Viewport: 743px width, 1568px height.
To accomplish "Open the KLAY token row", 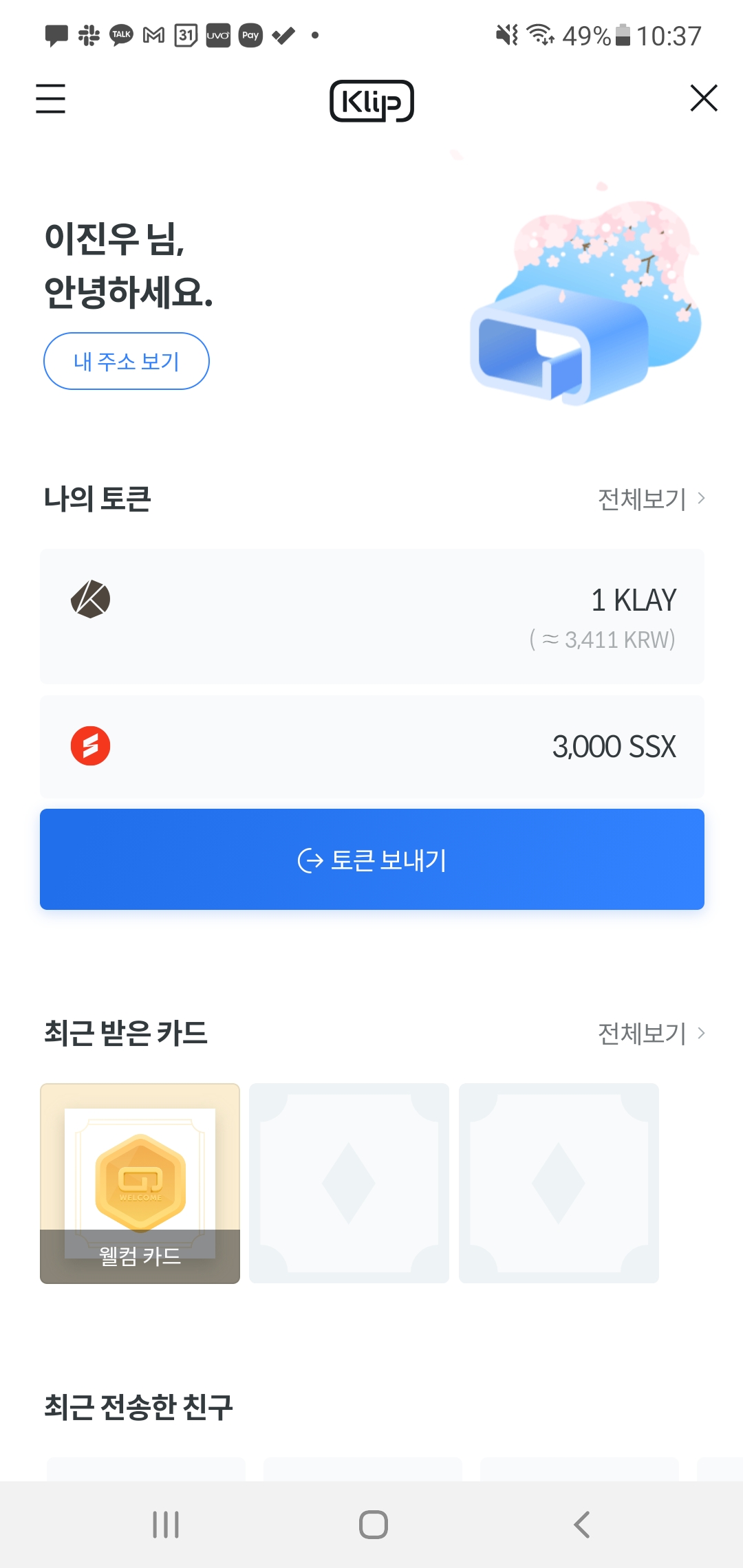I will coord(371,616).
